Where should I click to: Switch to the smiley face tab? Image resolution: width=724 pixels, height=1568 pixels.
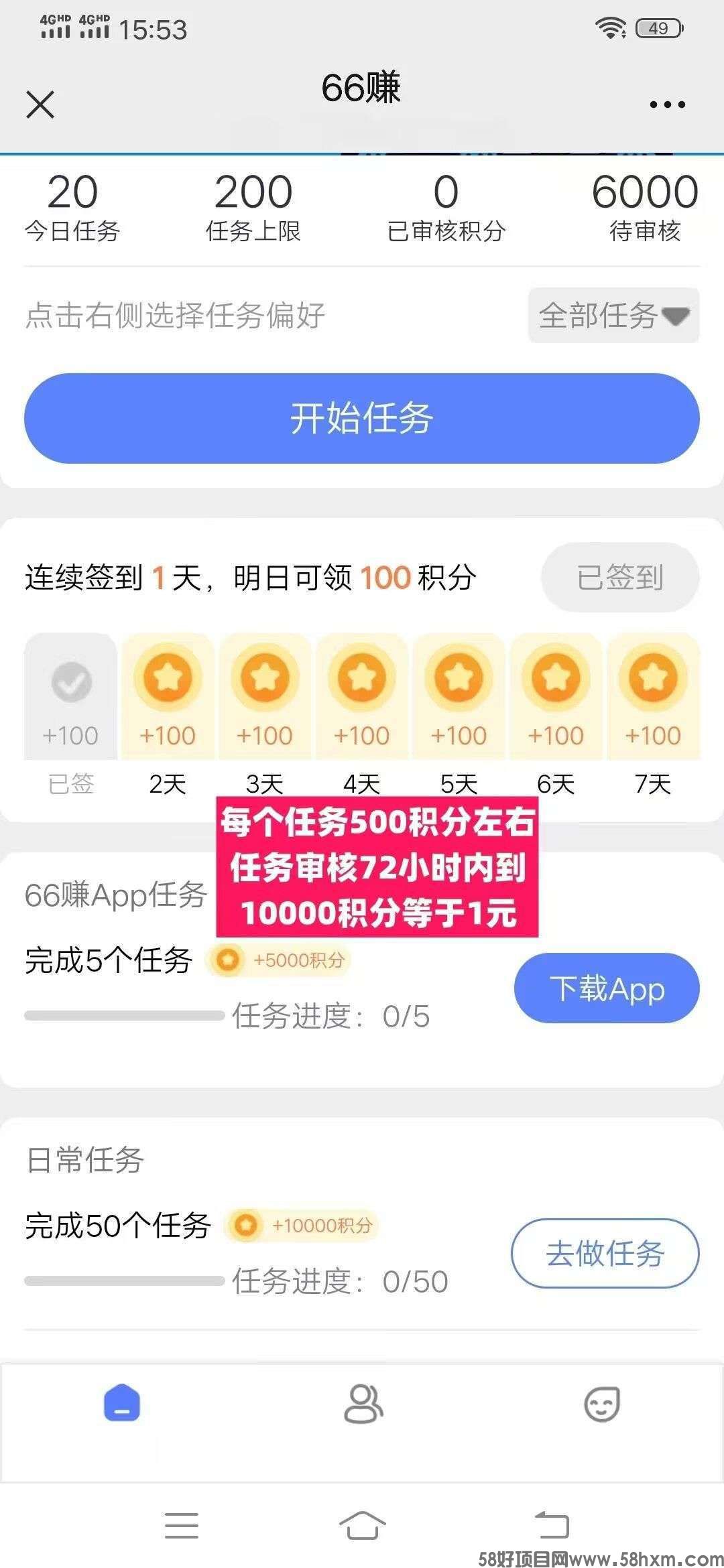click(x=602, y=1403)
